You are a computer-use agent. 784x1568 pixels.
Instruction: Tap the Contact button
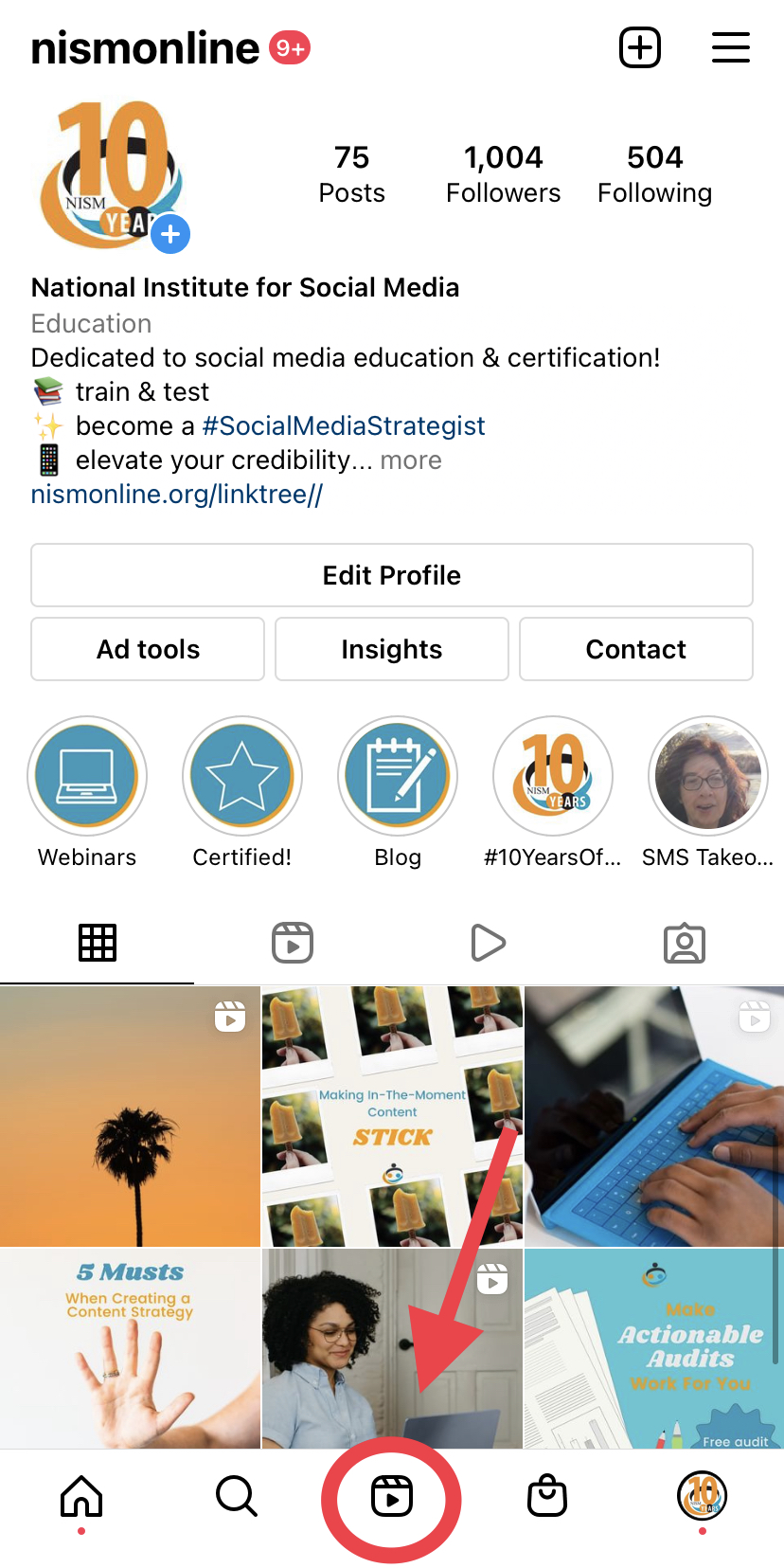pyautogui.click(x=636, y=649)
